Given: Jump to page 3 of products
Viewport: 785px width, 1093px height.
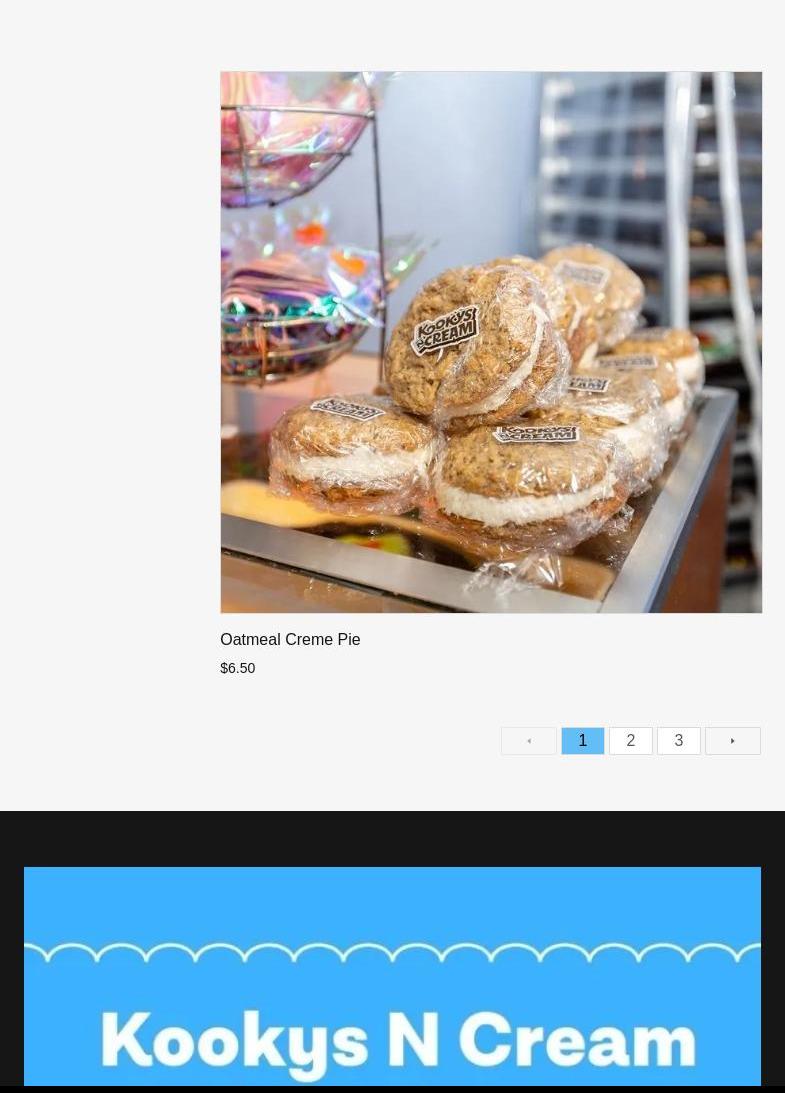Looking at the screenshot, I should click(678, 741).
